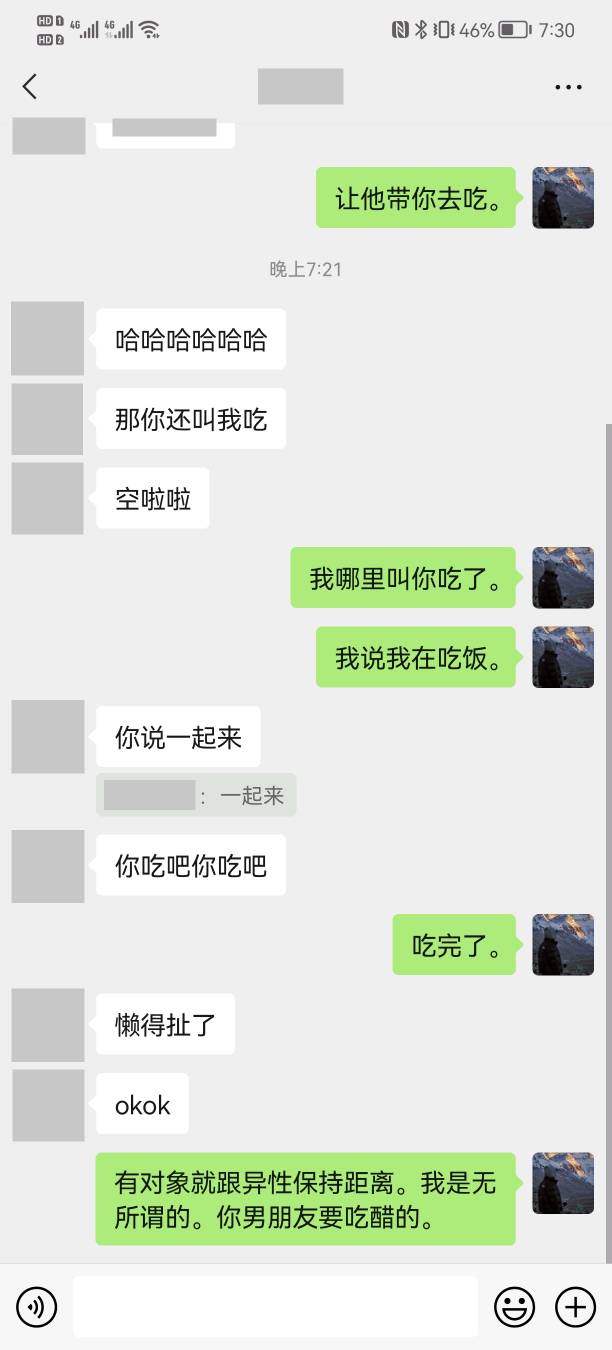612x1350 pixels.
Task: Open contact avatar beside okok
Action: 47,1105
